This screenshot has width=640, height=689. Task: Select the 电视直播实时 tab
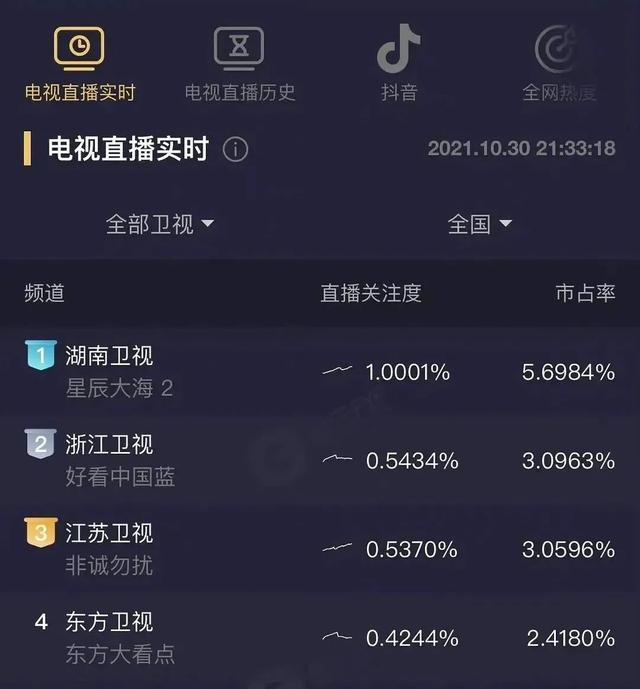click(79, 62)
